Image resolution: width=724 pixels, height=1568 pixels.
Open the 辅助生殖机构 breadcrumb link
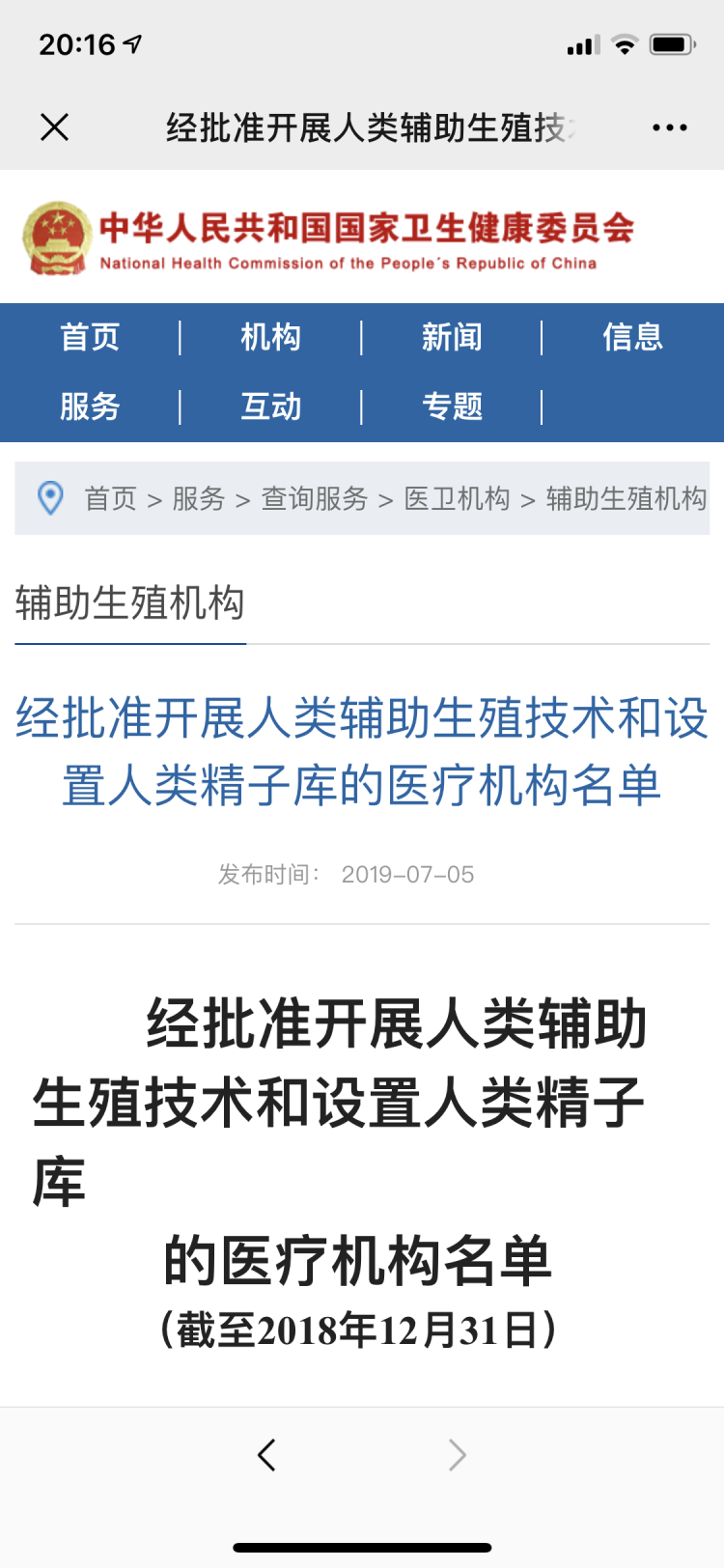(626, 498)
